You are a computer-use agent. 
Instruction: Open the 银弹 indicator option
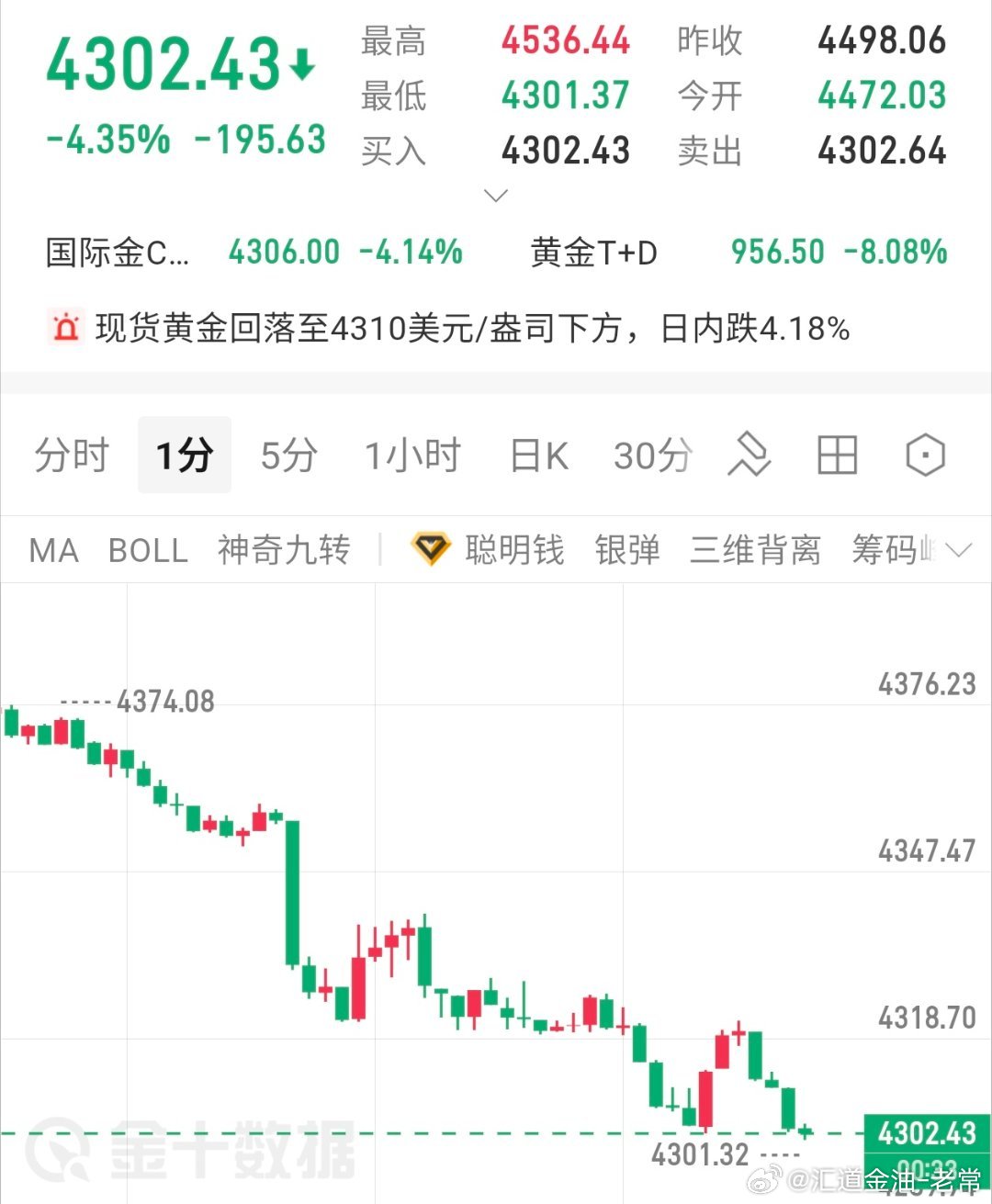(628, 549)
